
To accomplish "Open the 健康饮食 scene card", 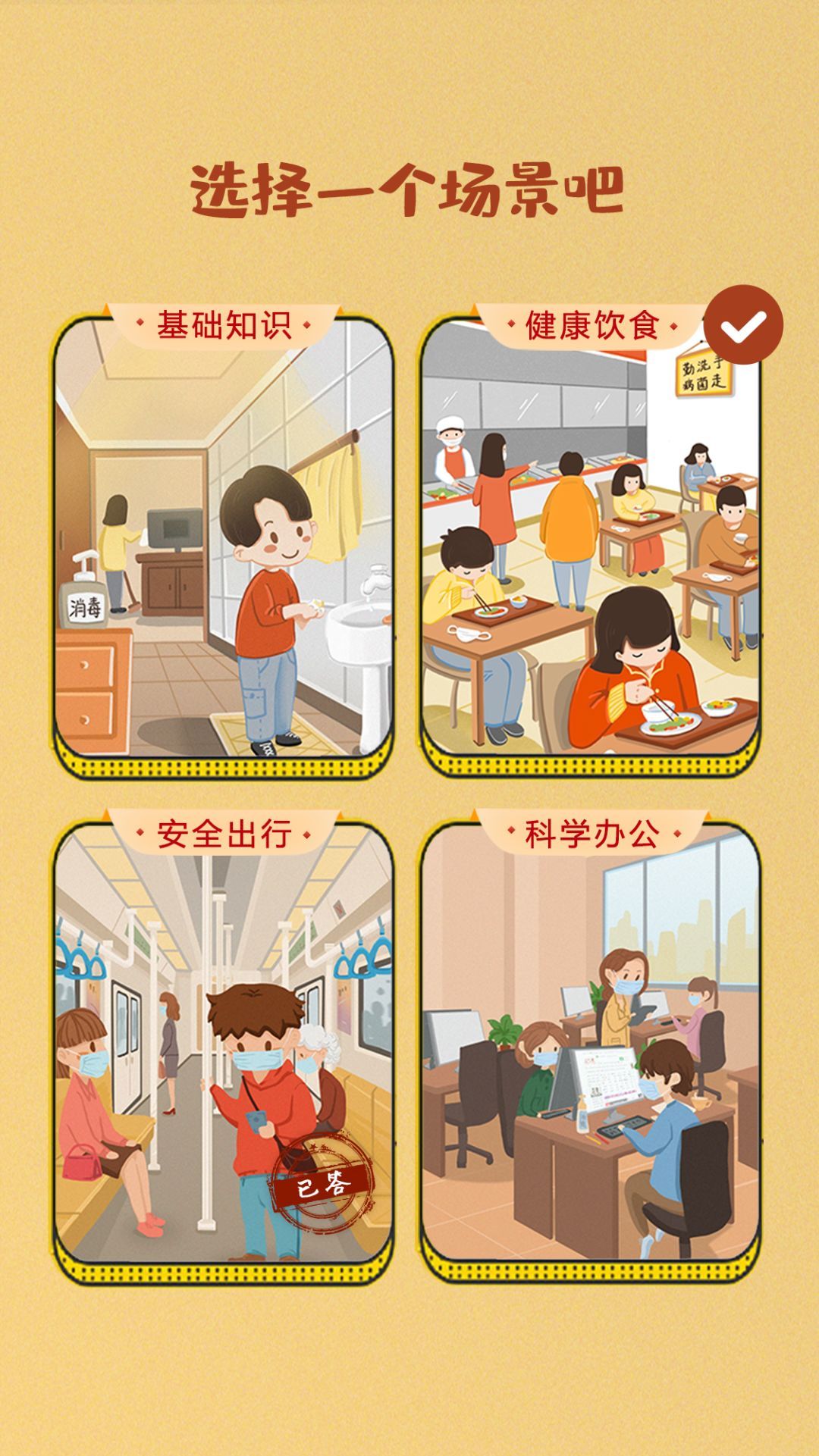I will [x=591, y=542].
